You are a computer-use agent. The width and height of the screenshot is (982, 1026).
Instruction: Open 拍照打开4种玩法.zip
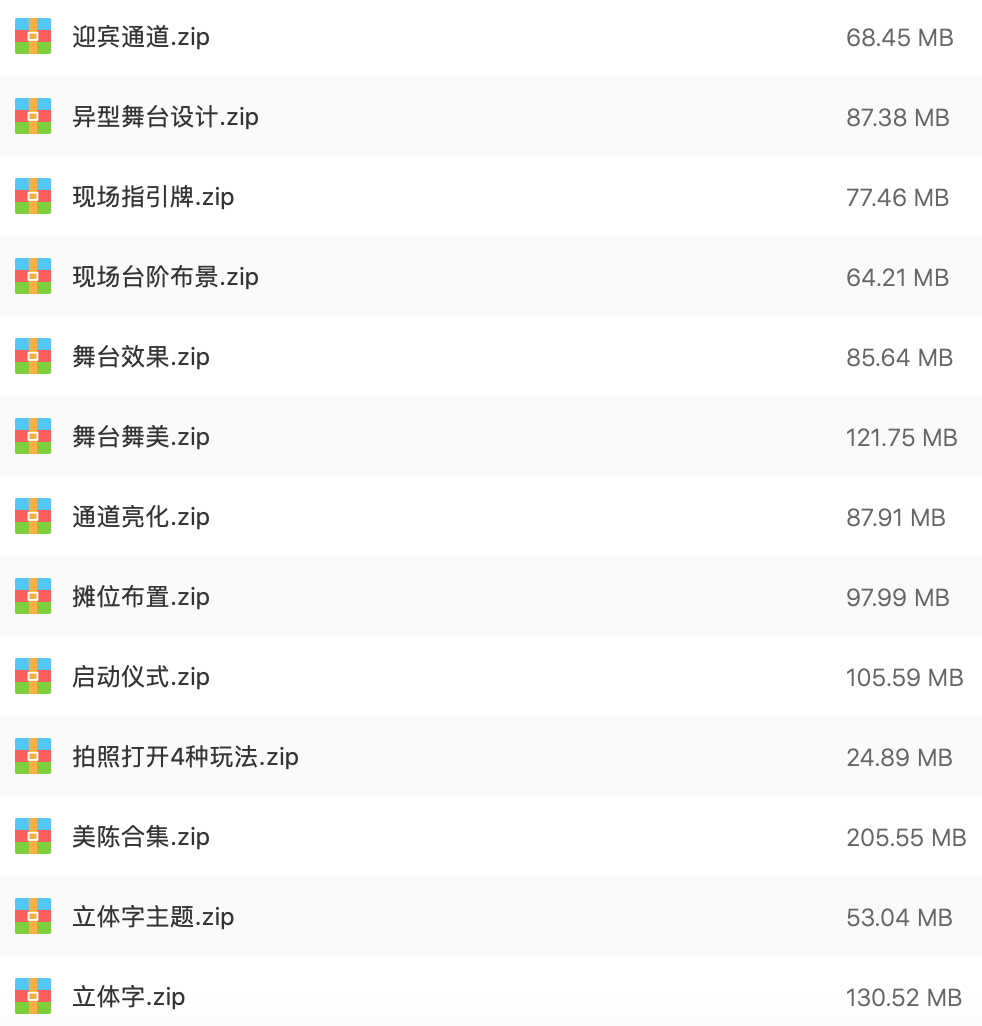pyautogui.click(x=491, y=756)
